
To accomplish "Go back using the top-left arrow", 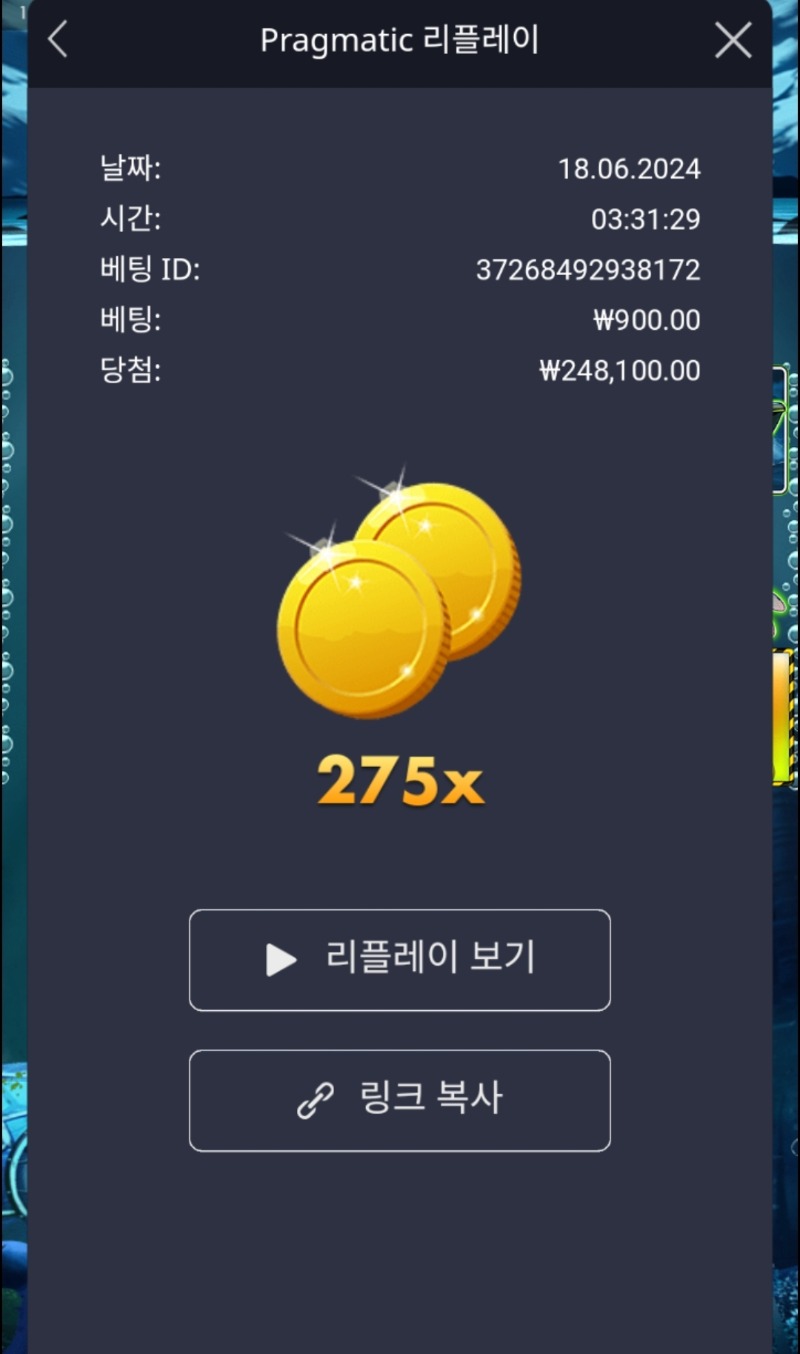I will click(x=58, y=40).
